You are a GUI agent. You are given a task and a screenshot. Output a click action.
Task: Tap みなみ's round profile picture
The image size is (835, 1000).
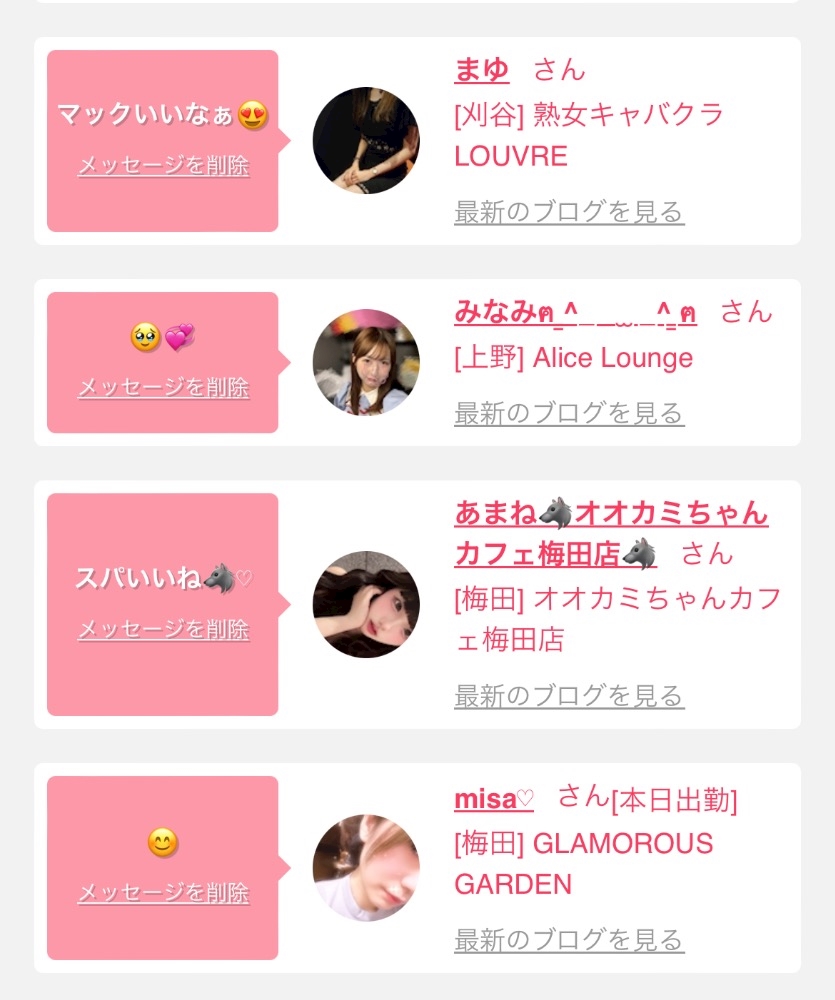pyautogui.click(x=366, y=362)
